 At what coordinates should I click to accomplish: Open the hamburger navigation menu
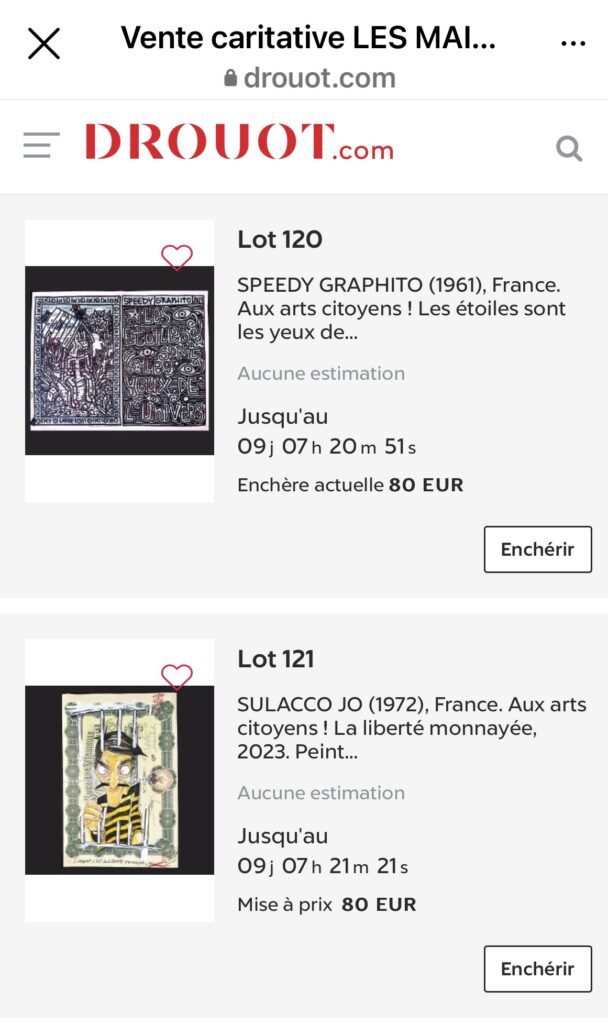(41, 145)
